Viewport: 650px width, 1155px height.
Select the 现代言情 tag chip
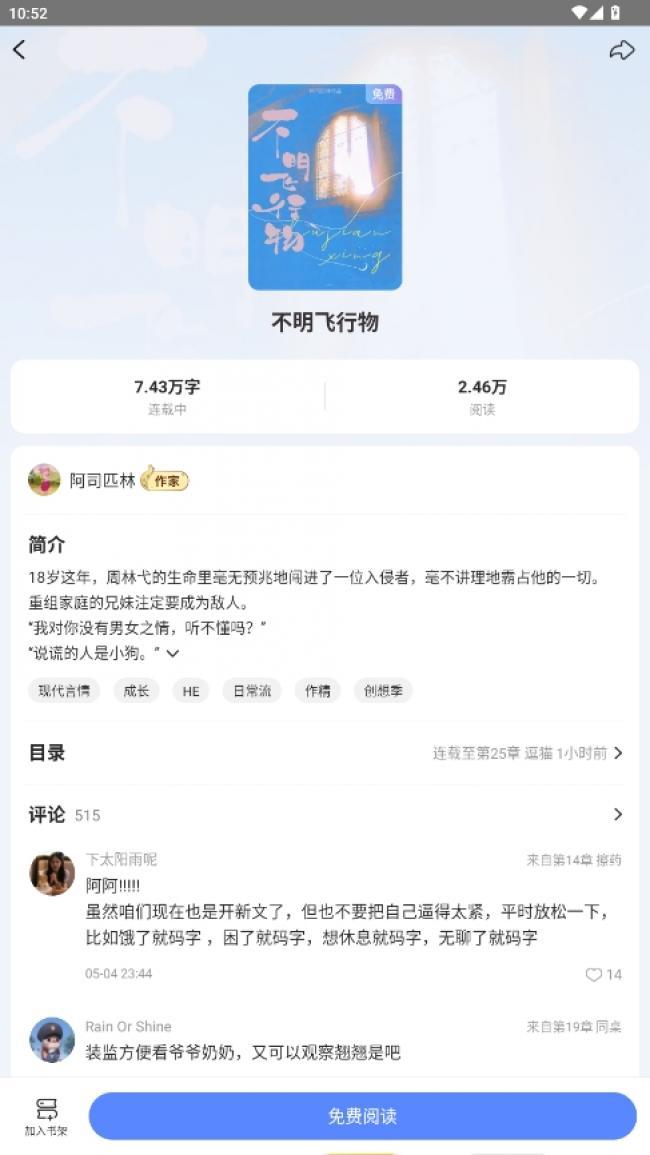point(64,691)
